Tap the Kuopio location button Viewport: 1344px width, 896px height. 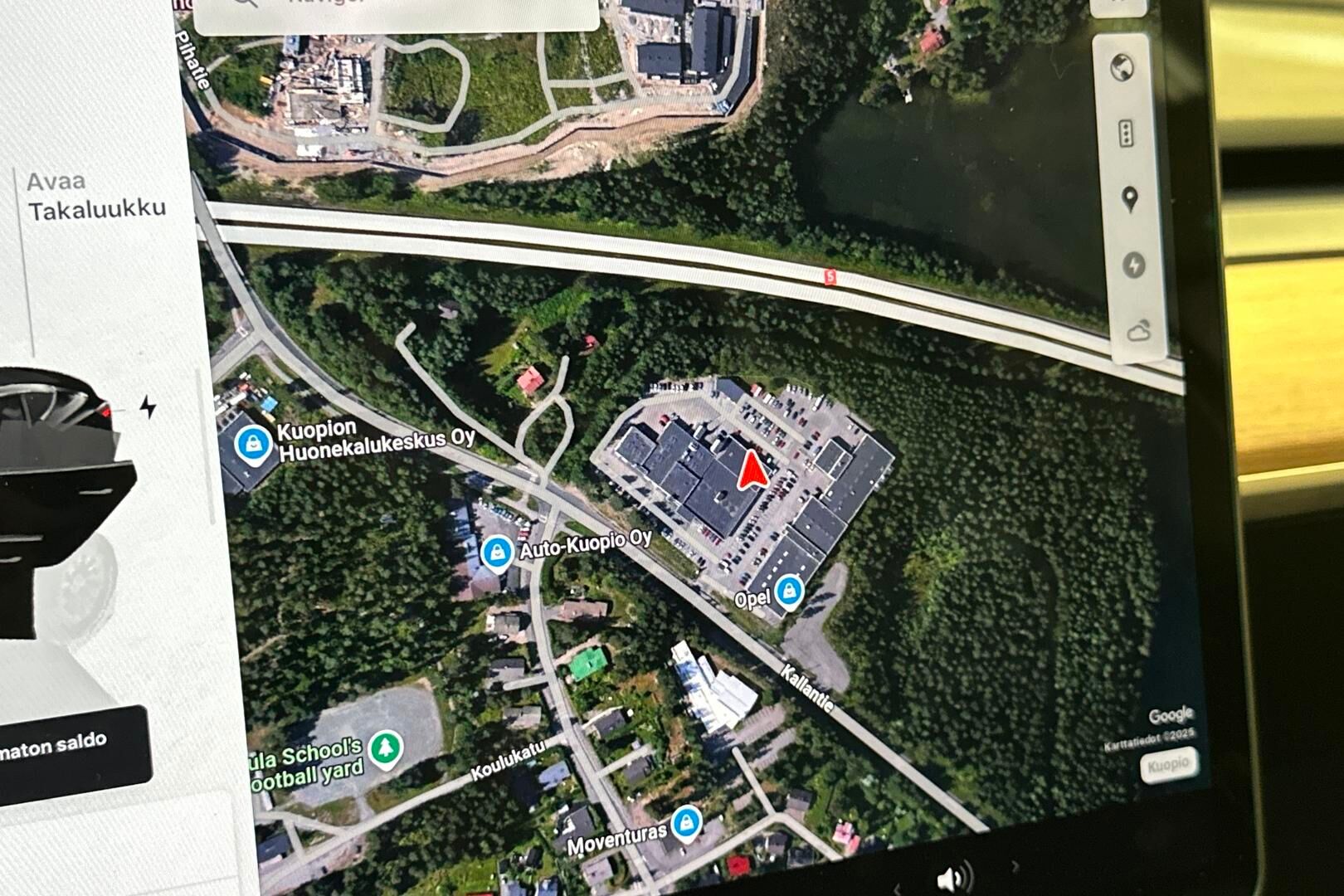coord(1168,764)
